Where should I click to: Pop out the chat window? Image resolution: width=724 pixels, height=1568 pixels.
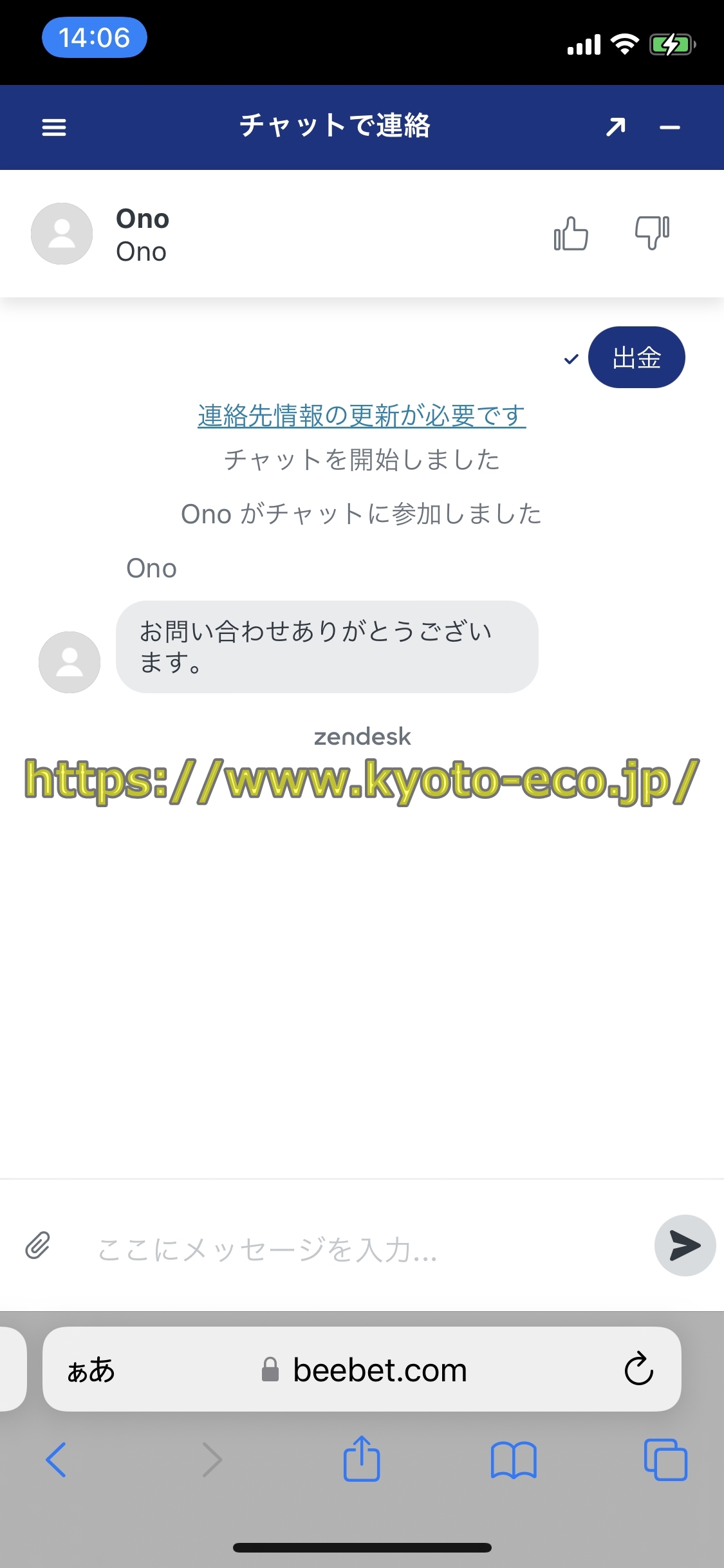click(x=616, y=127)
